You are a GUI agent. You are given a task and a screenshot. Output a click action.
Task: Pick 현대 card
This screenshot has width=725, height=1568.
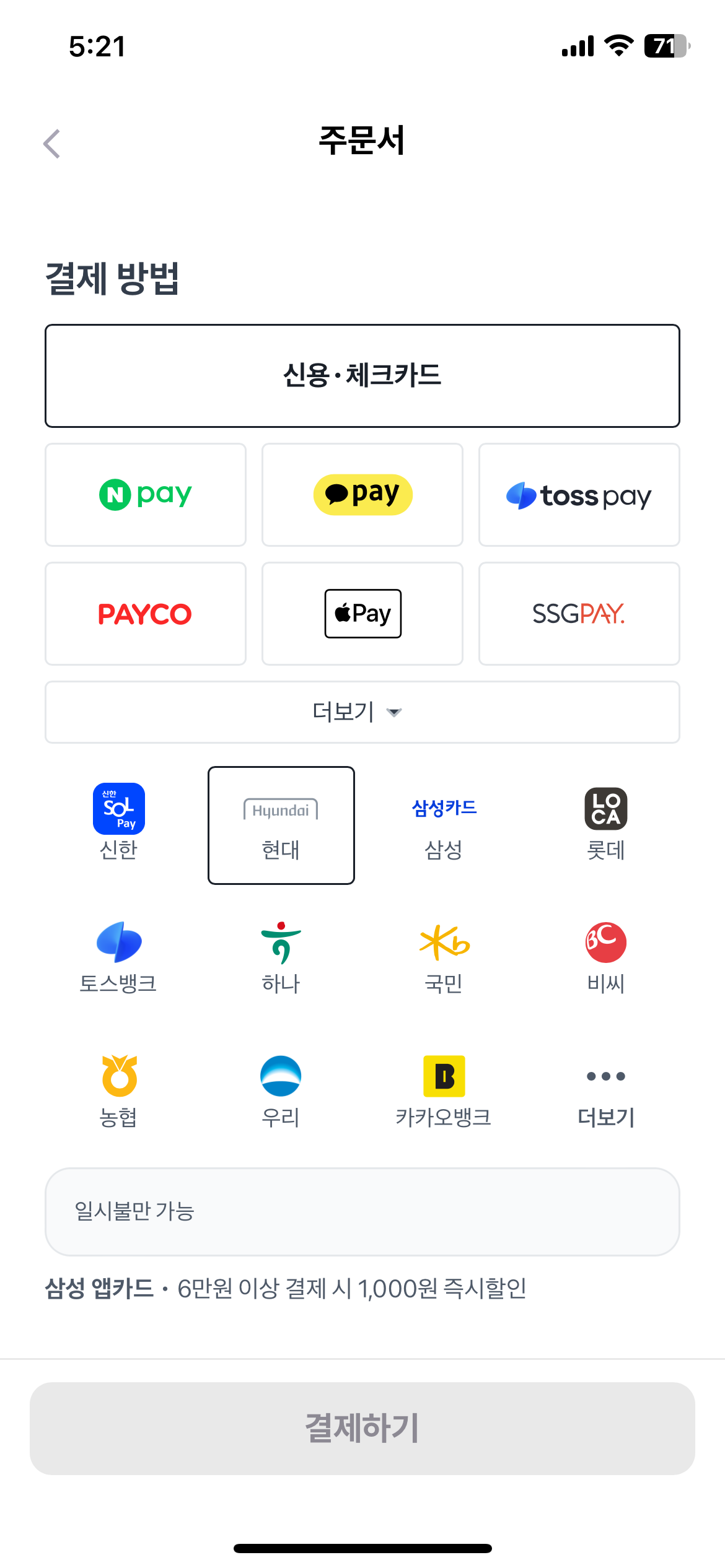(x=281, y=825)
